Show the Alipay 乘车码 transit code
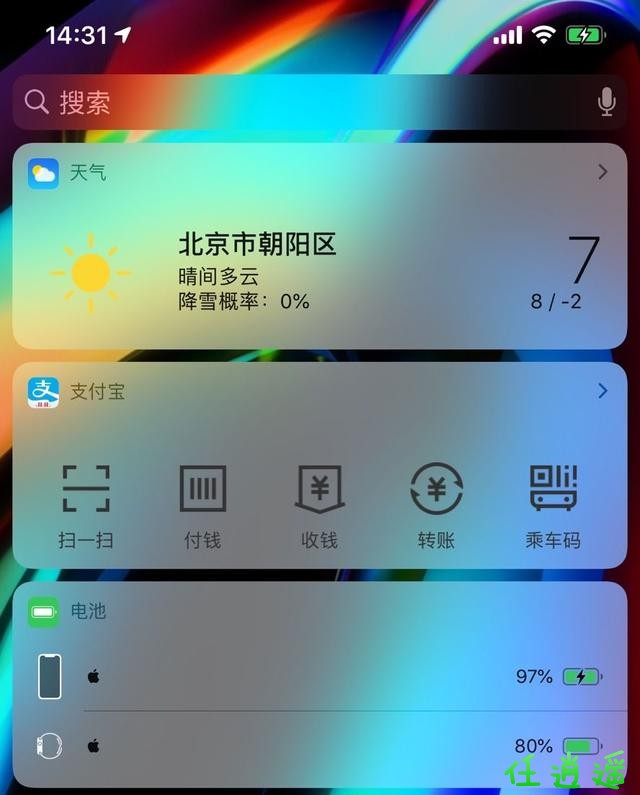This screenshot has height=795, width=640. point(553,505)
